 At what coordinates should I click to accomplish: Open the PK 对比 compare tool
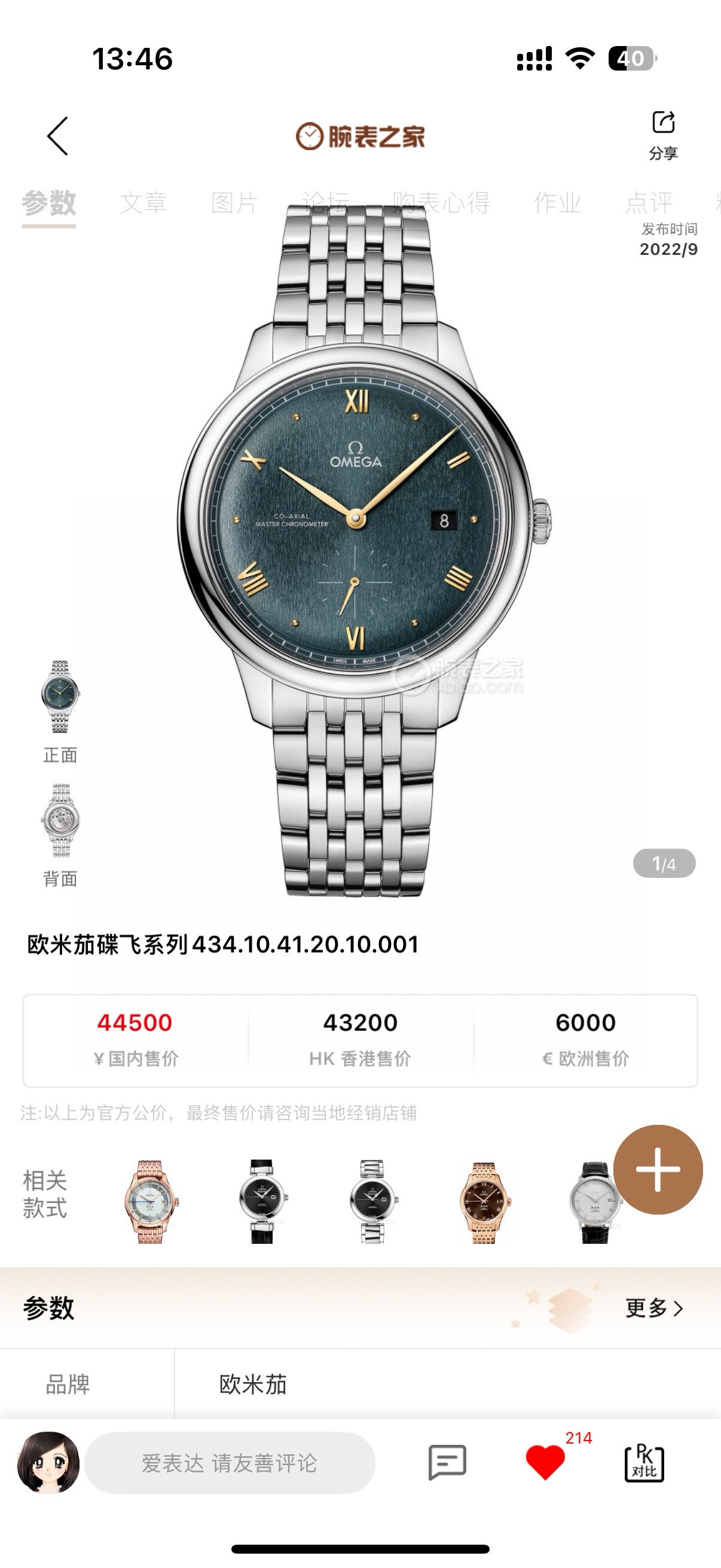tap(644, 1462)
